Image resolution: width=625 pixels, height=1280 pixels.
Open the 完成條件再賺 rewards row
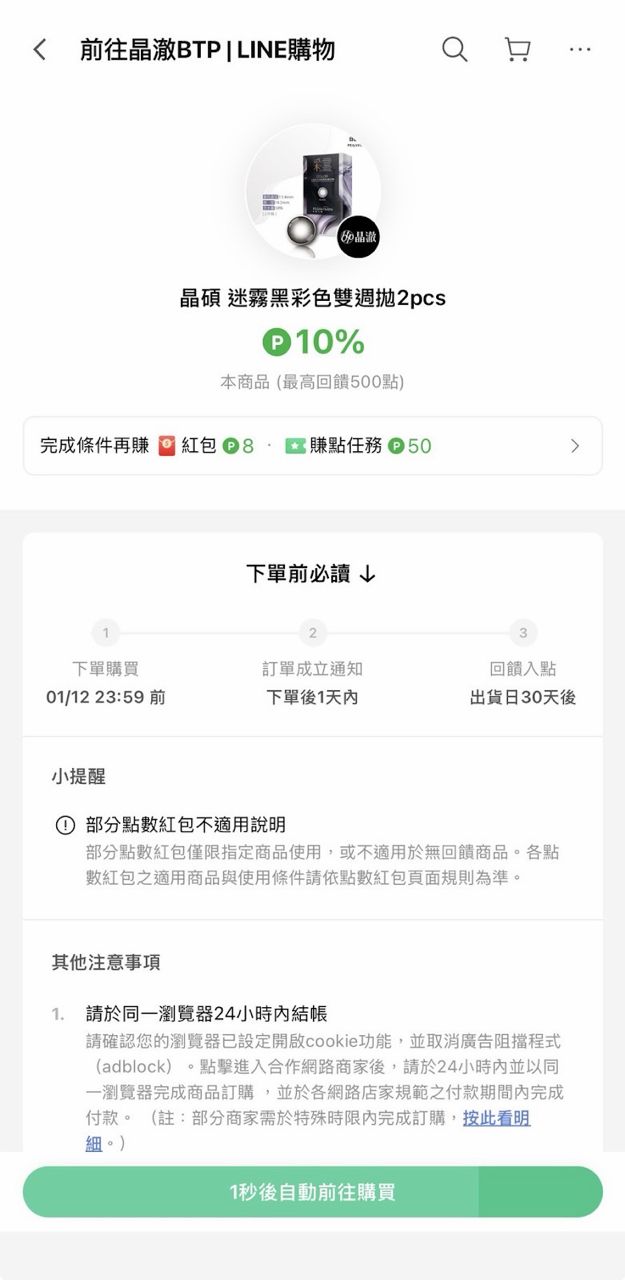pos(312,446)
